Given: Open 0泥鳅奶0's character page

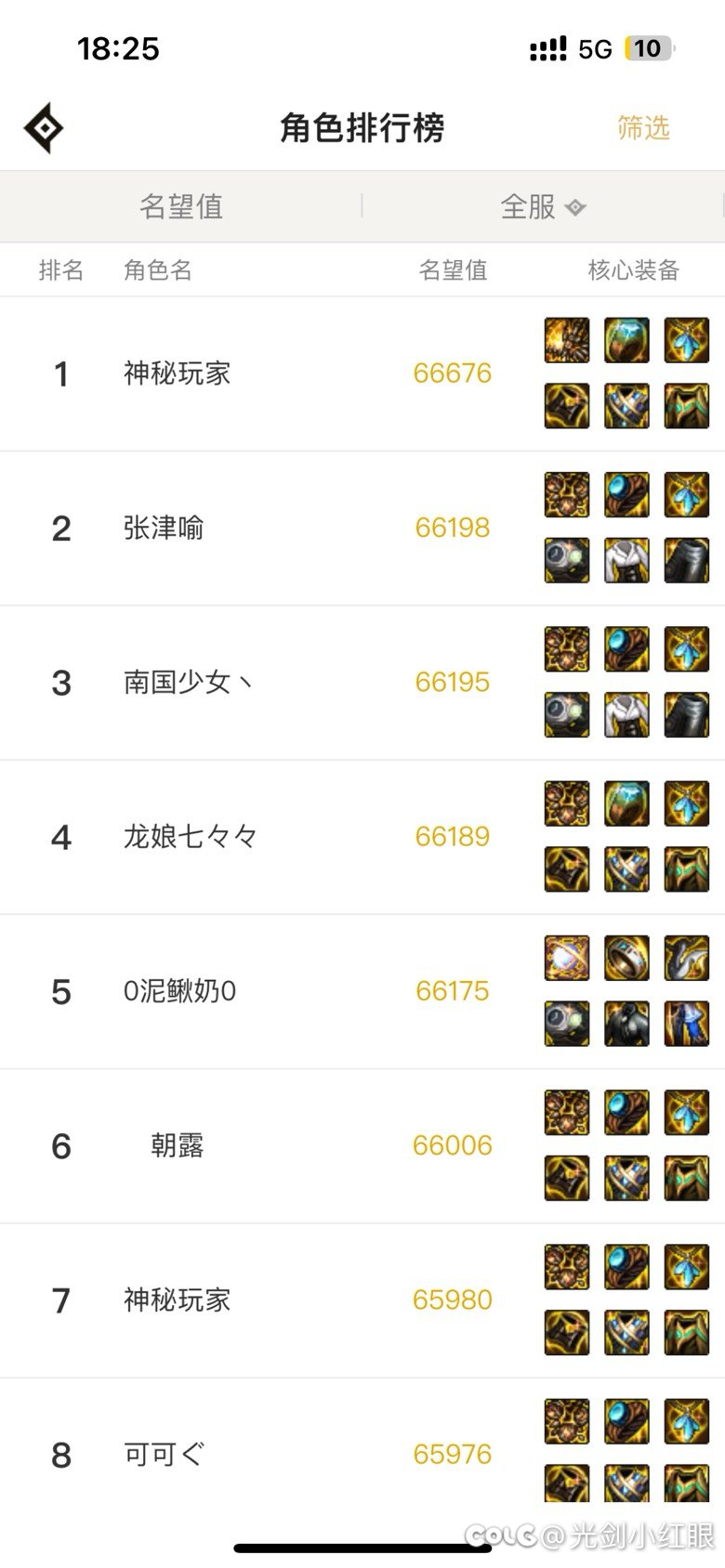Looking at the screenshot, I should [x=179, y=991].
